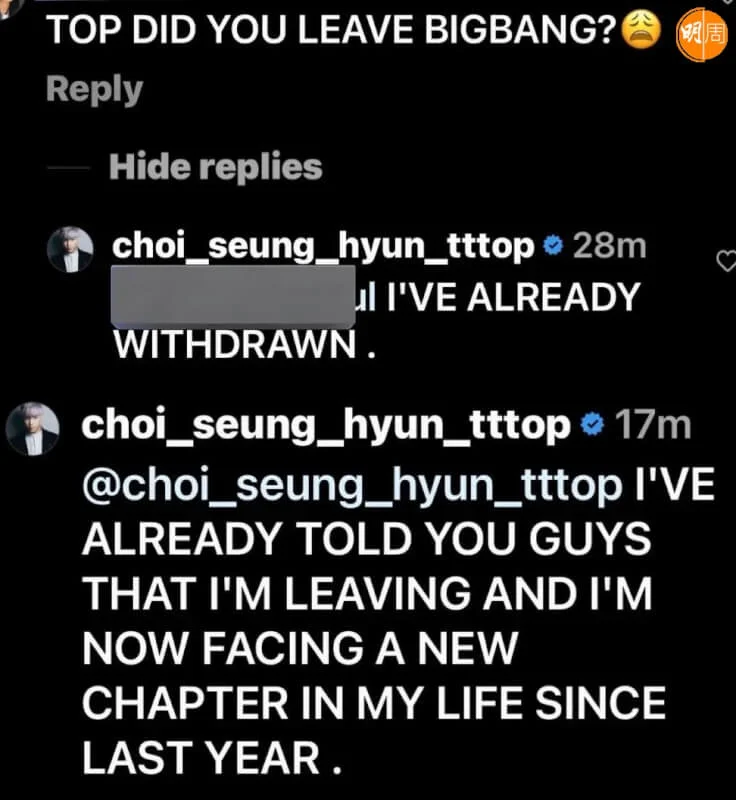The width and height of the screenshot is (736, 800).
Task: Tap Reply under the BIGBANG question comment
Action: [x=94, y=89]
